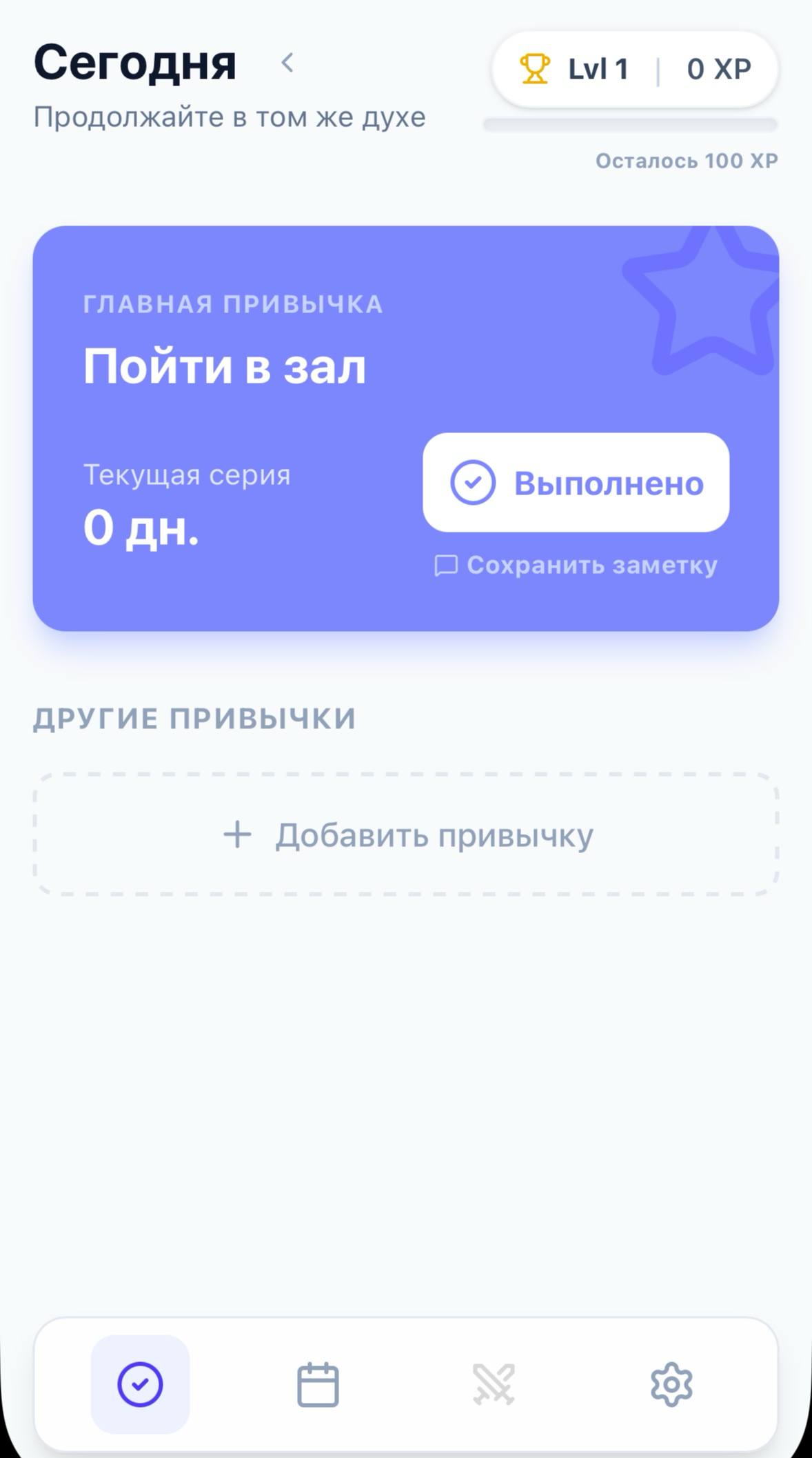The image size is (812, 1458).
Task: Click the check circle inside Выполнено button
Action: (x=473, y=483)
